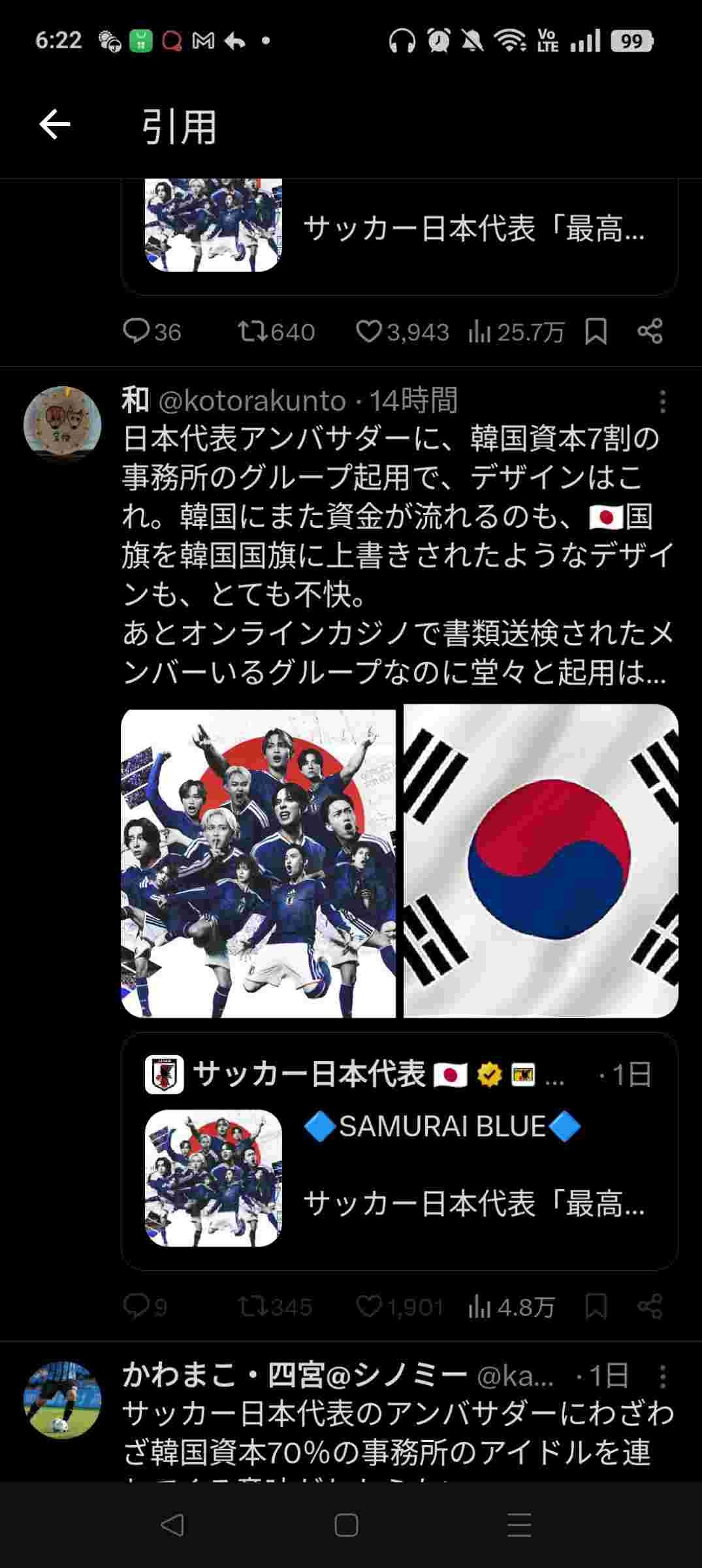Go back using the arrow beside 引用
This screenshot has width=702, height=1568.
(55, 125)
